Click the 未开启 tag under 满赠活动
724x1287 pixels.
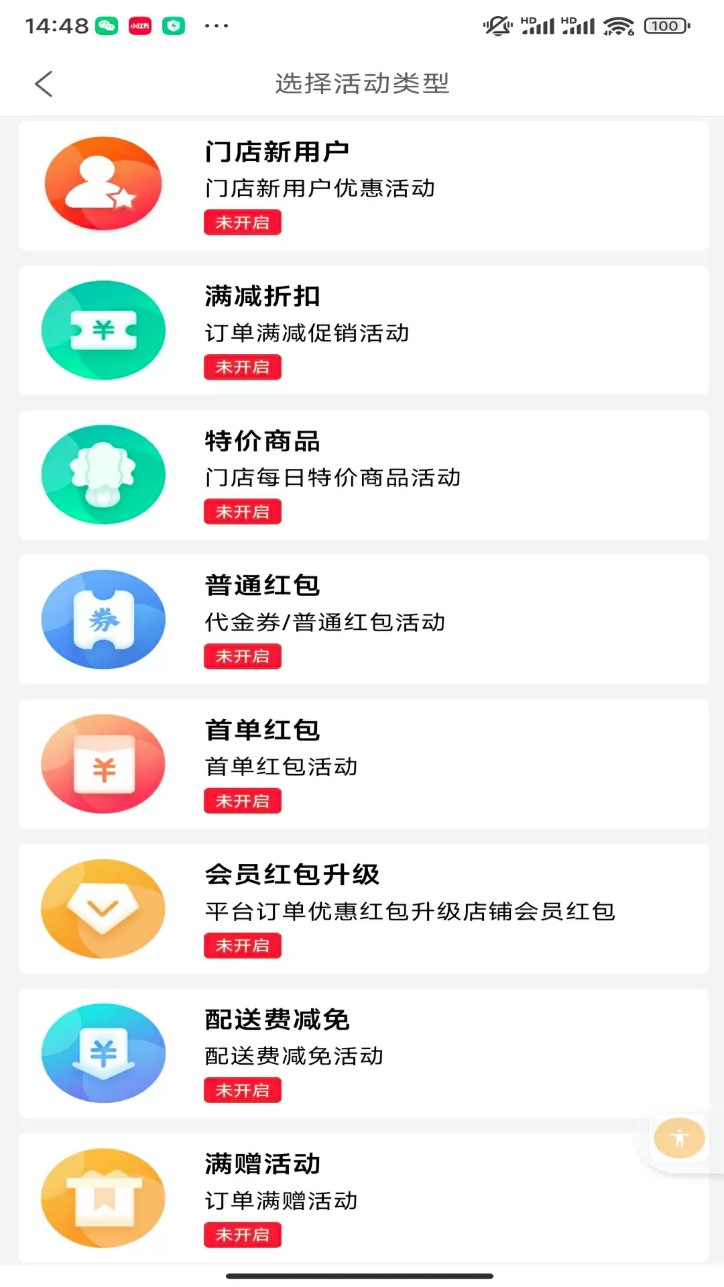[242, 1235]
